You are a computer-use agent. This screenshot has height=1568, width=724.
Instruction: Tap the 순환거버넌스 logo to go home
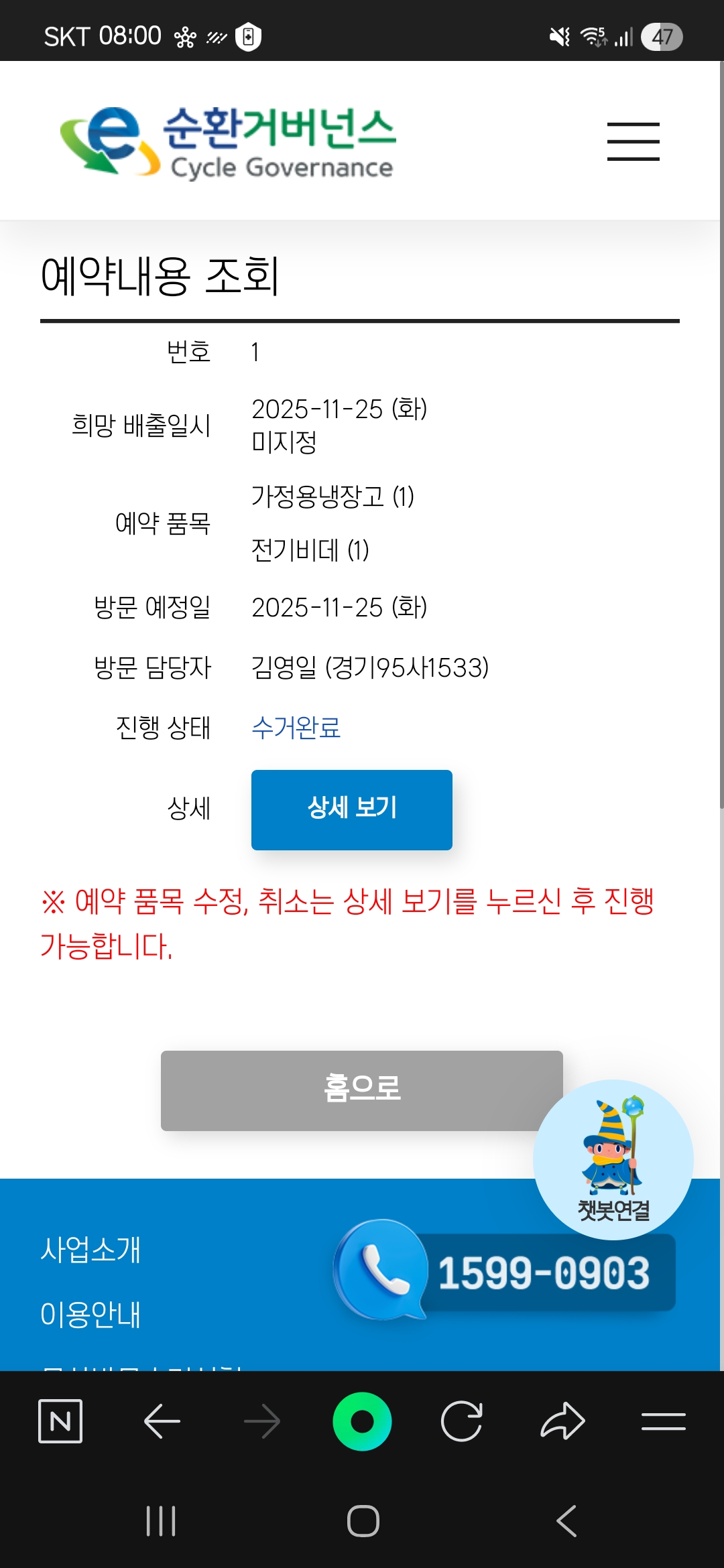pyautogui.click(x=228, y=142)
